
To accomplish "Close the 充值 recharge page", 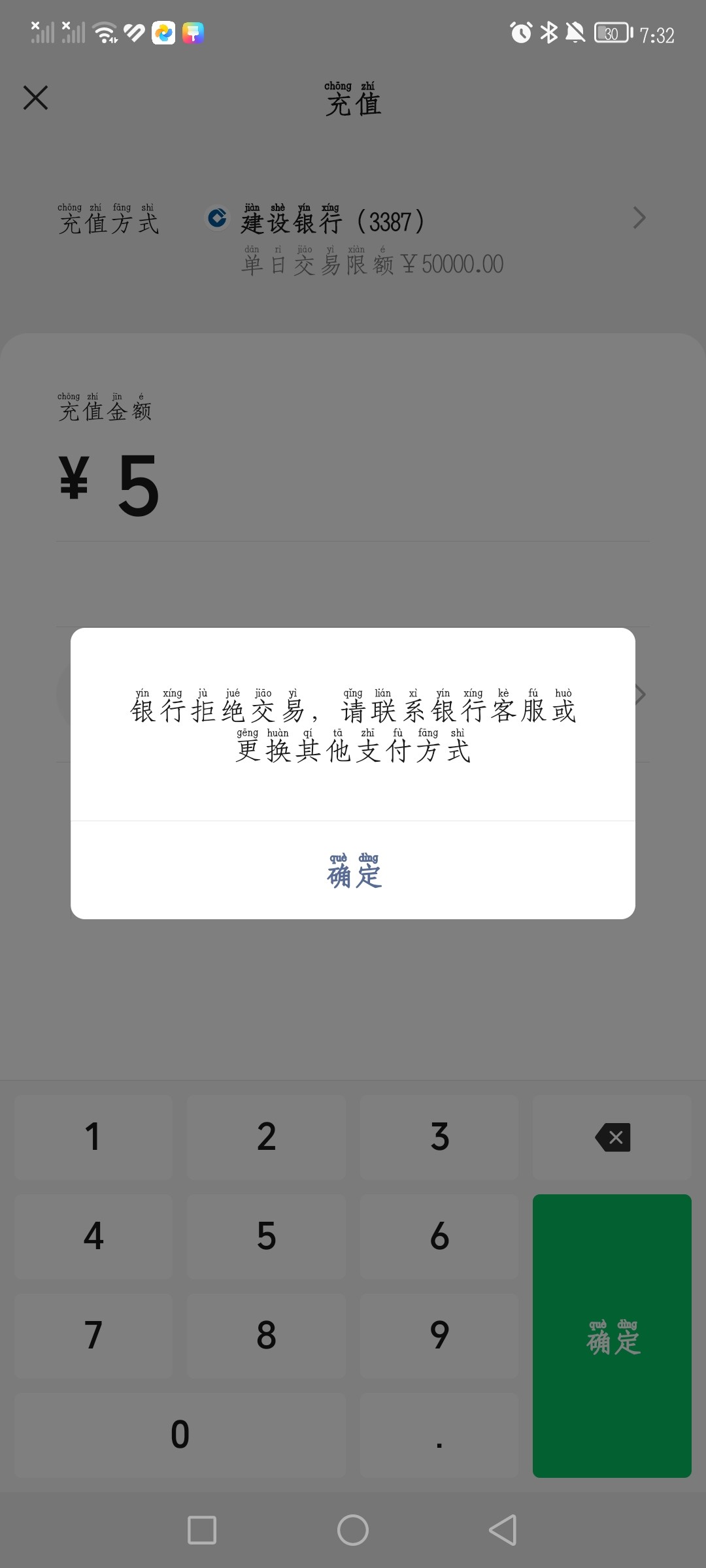I will tap(36, 98).
